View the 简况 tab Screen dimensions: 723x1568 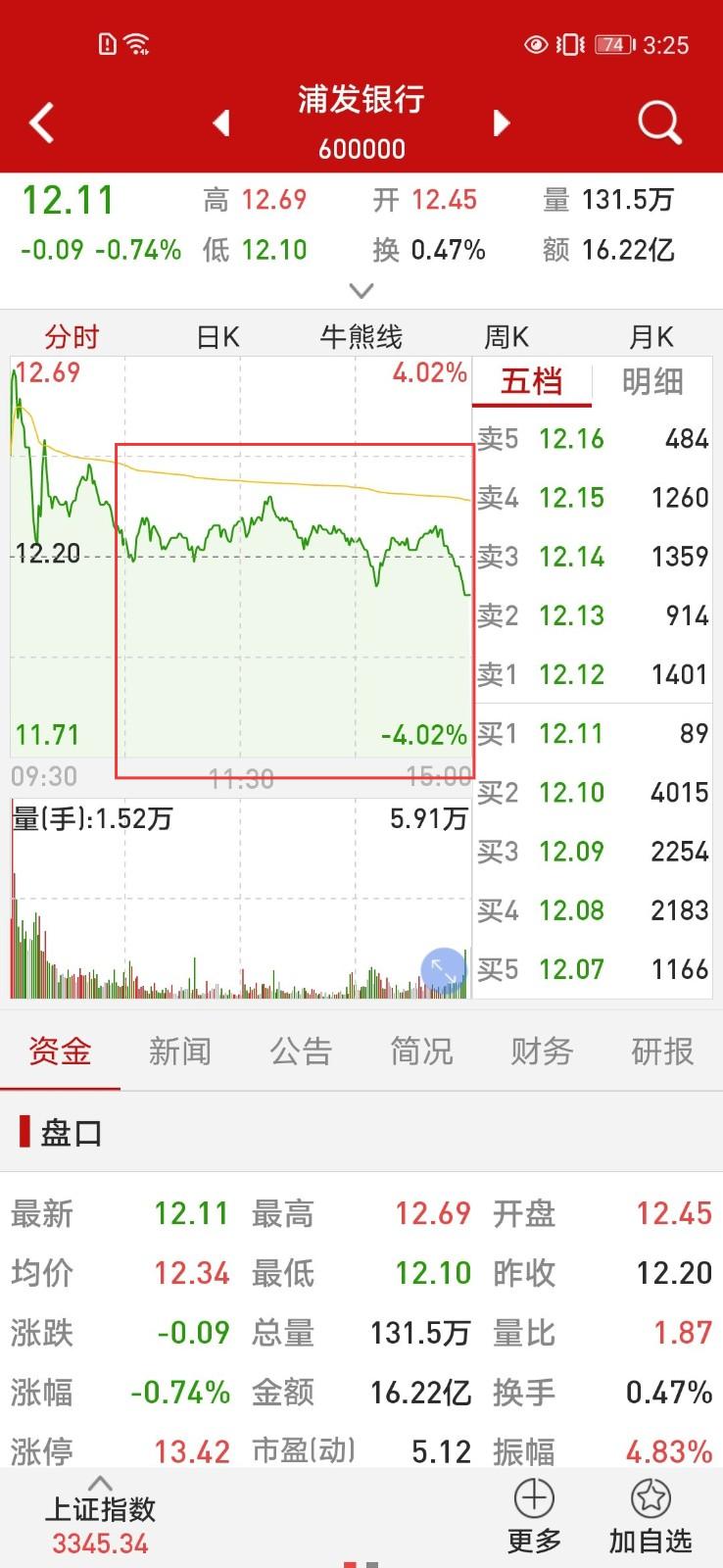(x=421, y=1052)
